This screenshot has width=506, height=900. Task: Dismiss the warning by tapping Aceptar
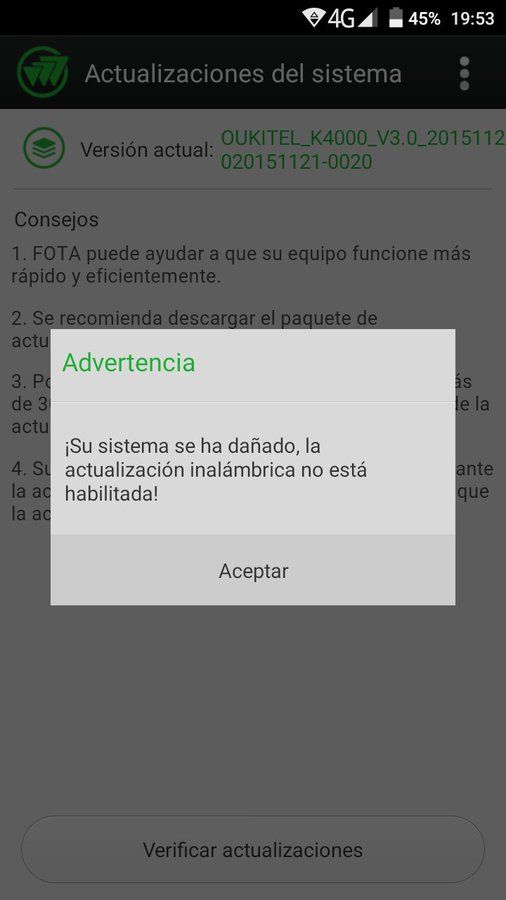pyautogui.click(x=253, y=571)
